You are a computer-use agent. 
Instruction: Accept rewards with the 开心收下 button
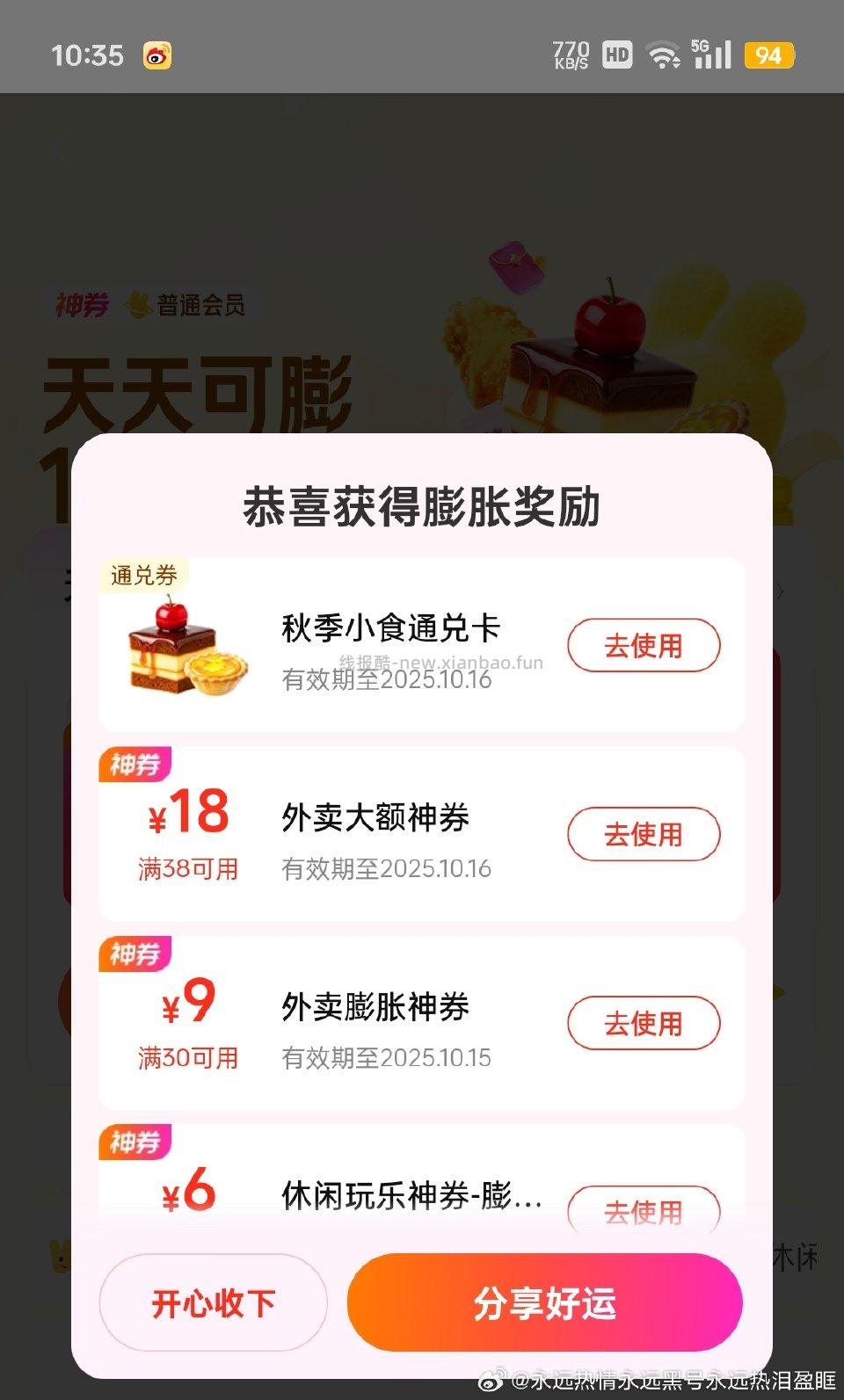coord(213,1303)
